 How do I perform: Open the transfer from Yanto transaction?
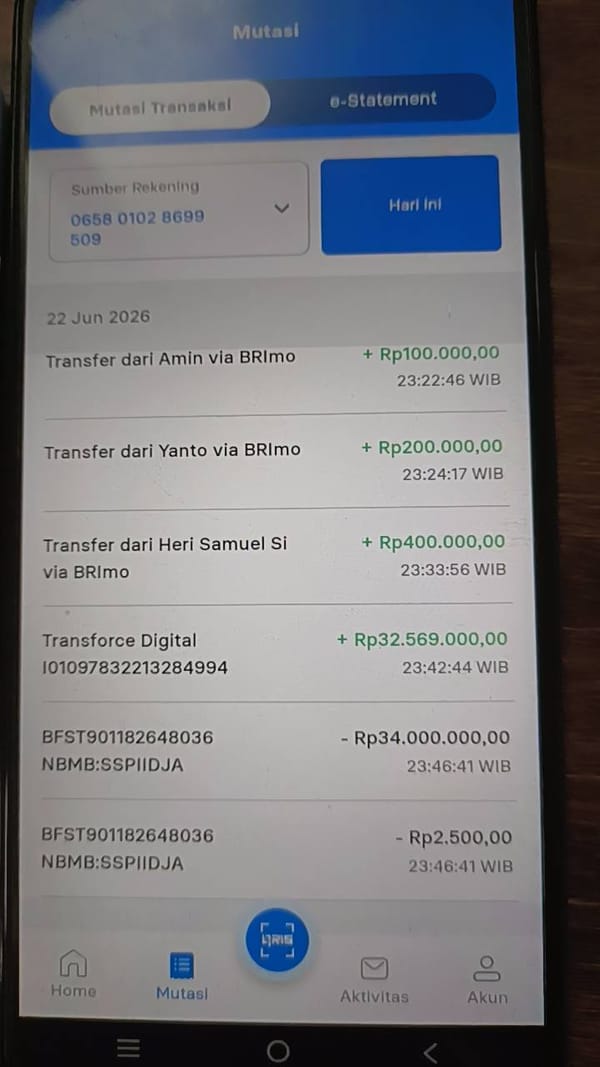tap(277, 461)
